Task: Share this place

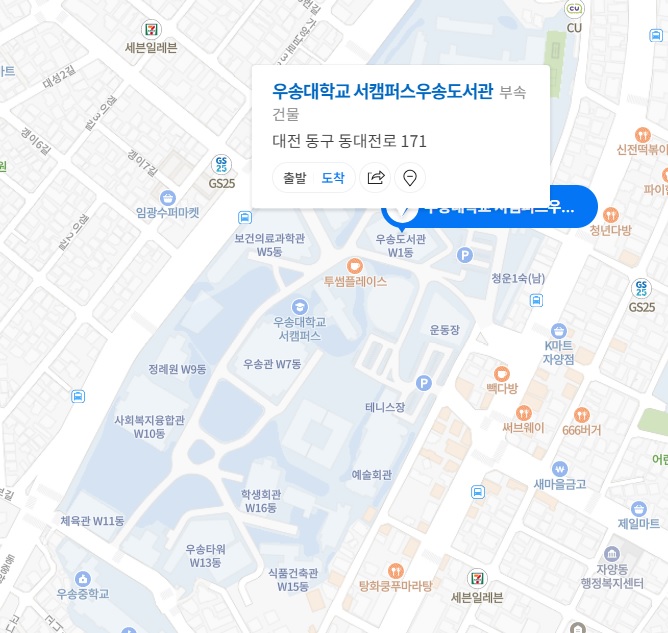Action: (376, 178)
